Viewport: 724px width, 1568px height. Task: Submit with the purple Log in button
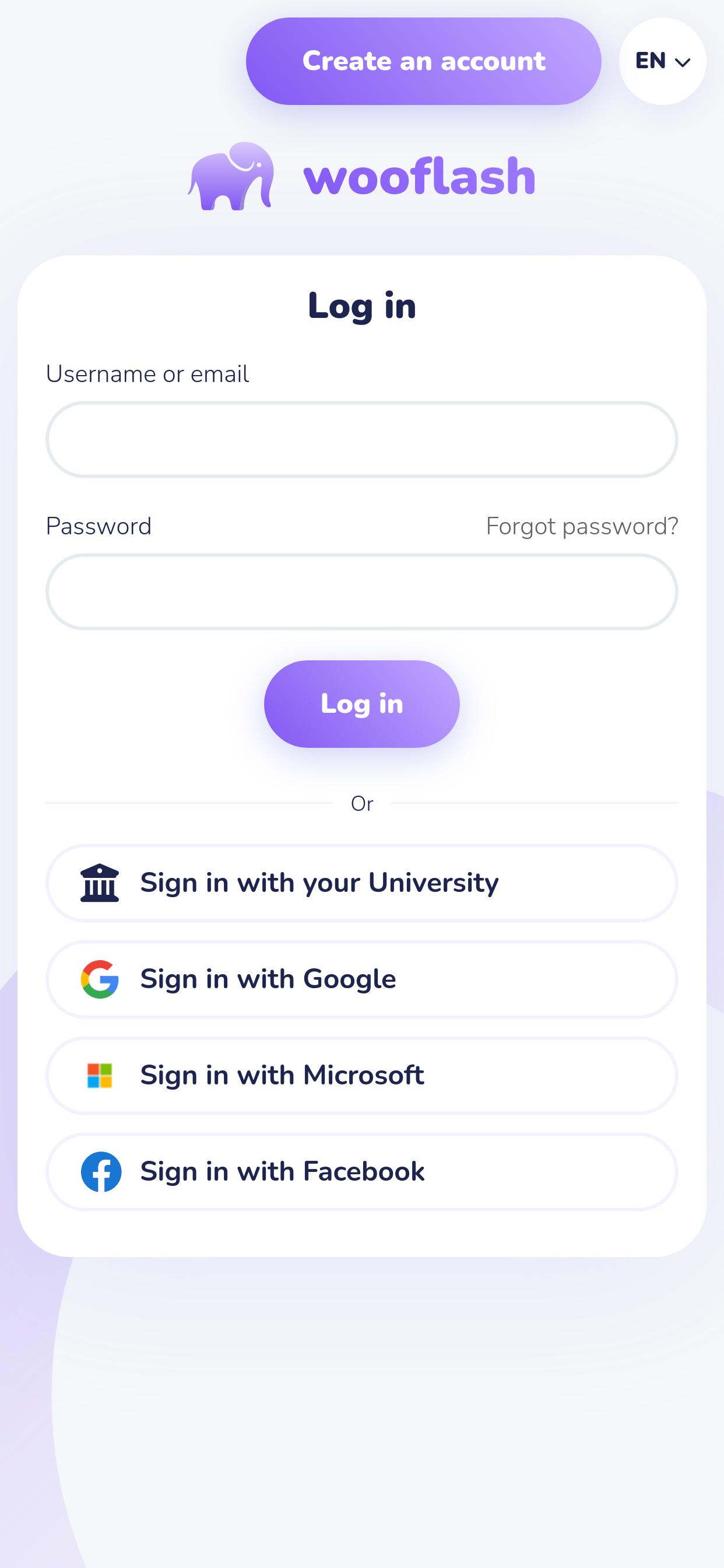361,703
